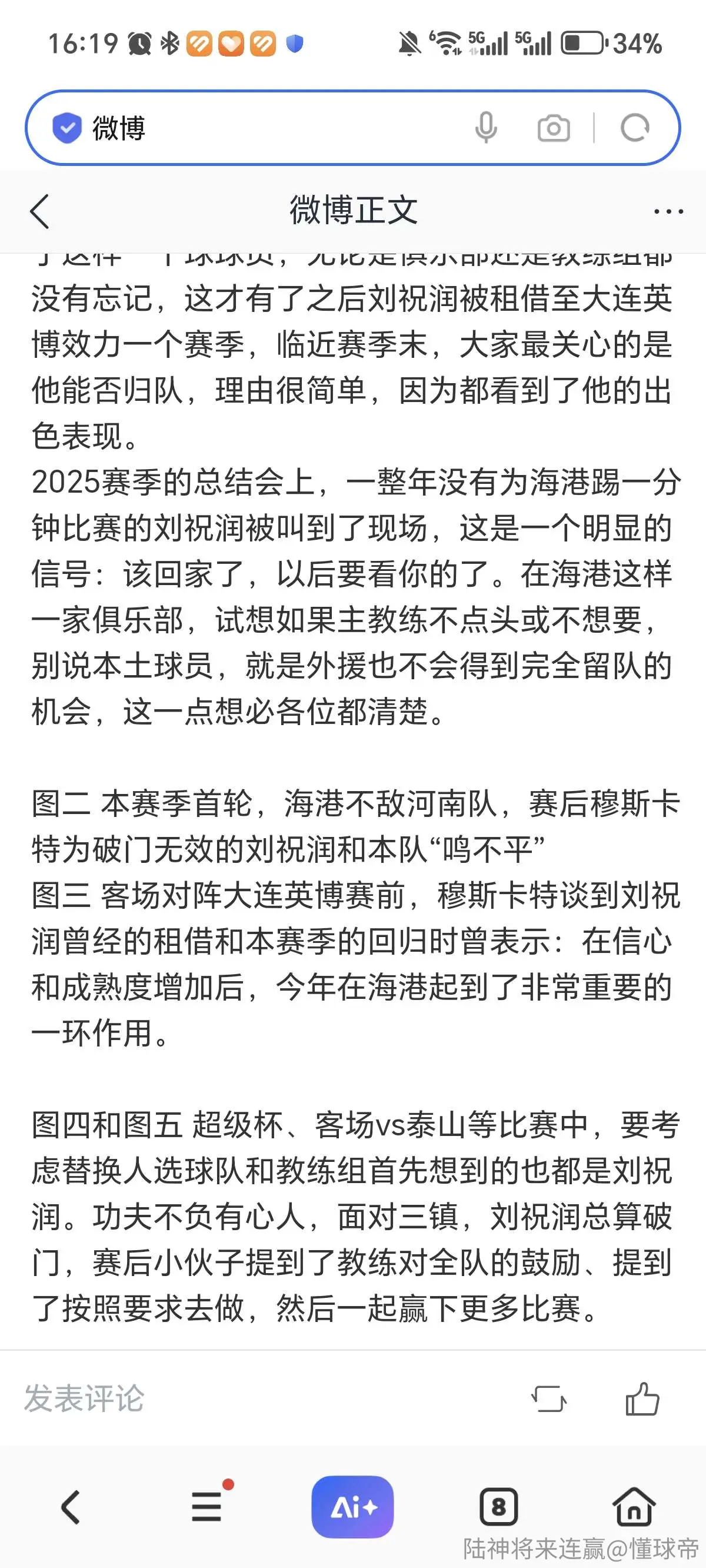Open camera search in the address bar
The width and height of the screenshot is (706, 1568).
554,128
